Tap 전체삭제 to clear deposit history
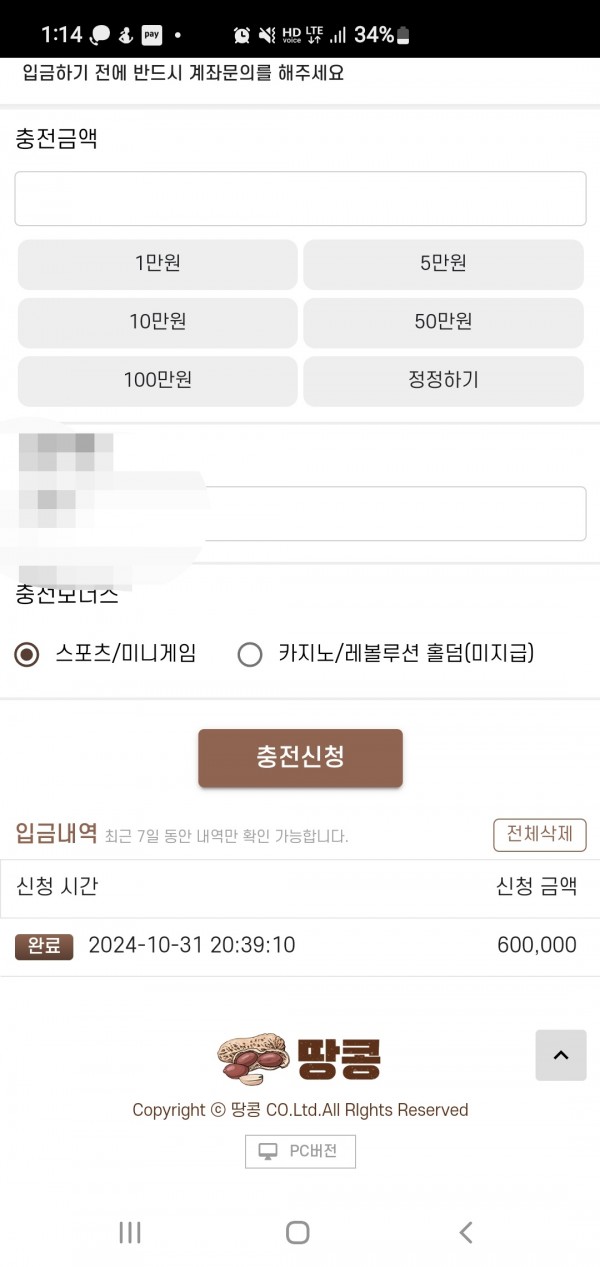Viewport: 600px width, 1267px height. (x=540, y=835)
